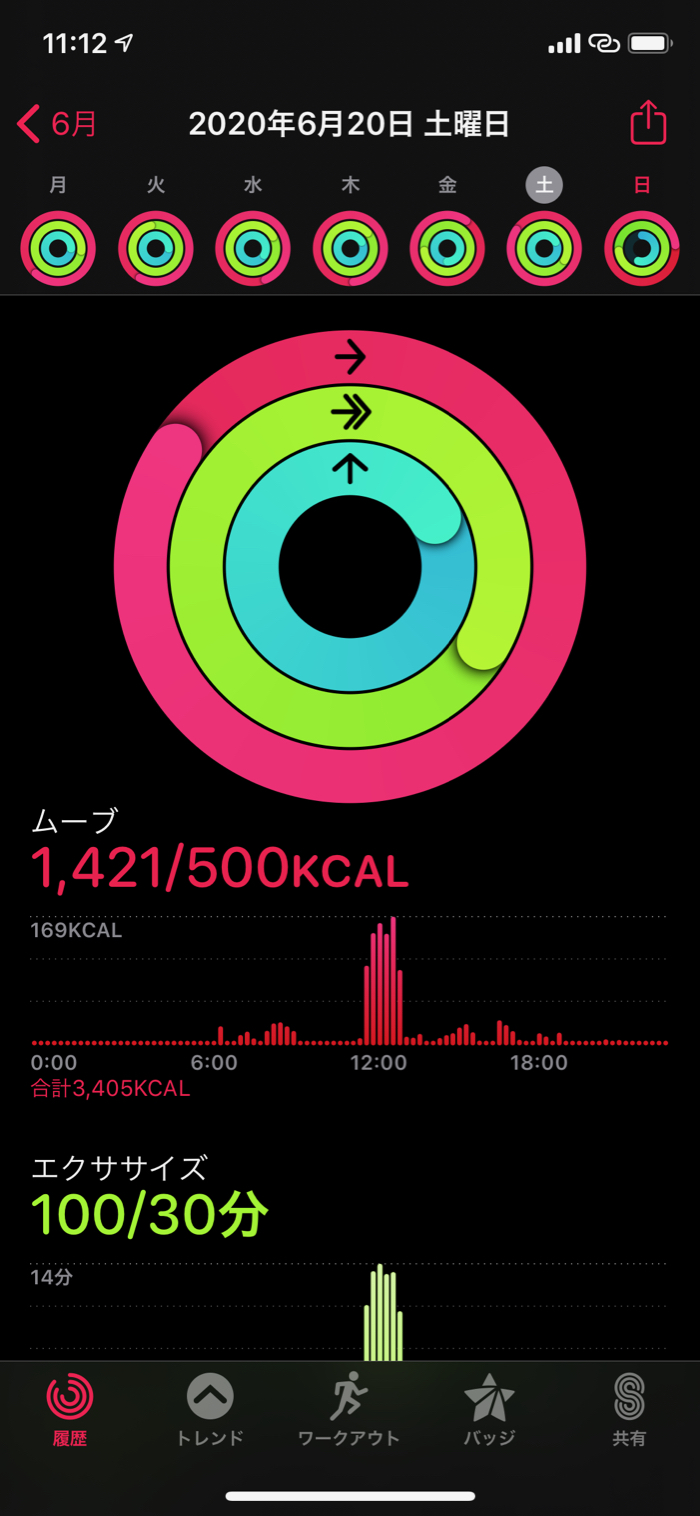Open the 履歴 tab
Image resolution: width=700 pixels, height=1516 pixels.
[70, 1408]
